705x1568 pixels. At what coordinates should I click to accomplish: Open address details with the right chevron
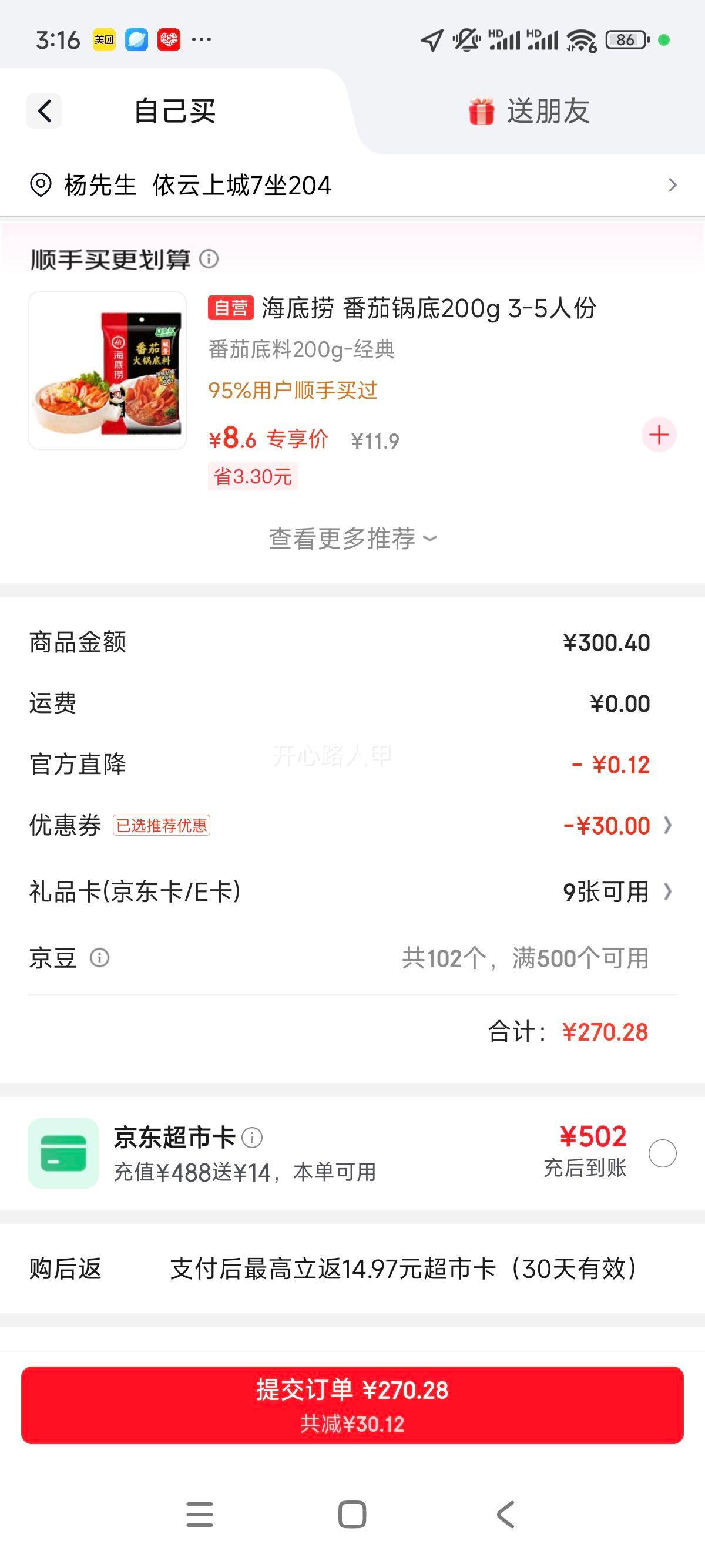[672, 186]
